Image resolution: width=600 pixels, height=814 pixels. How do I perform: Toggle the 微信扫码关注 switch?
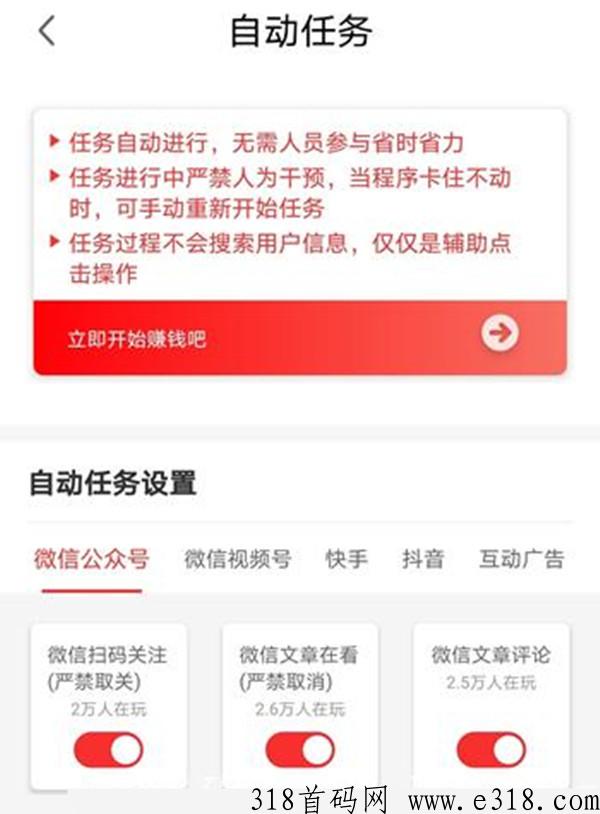(108, 749)
